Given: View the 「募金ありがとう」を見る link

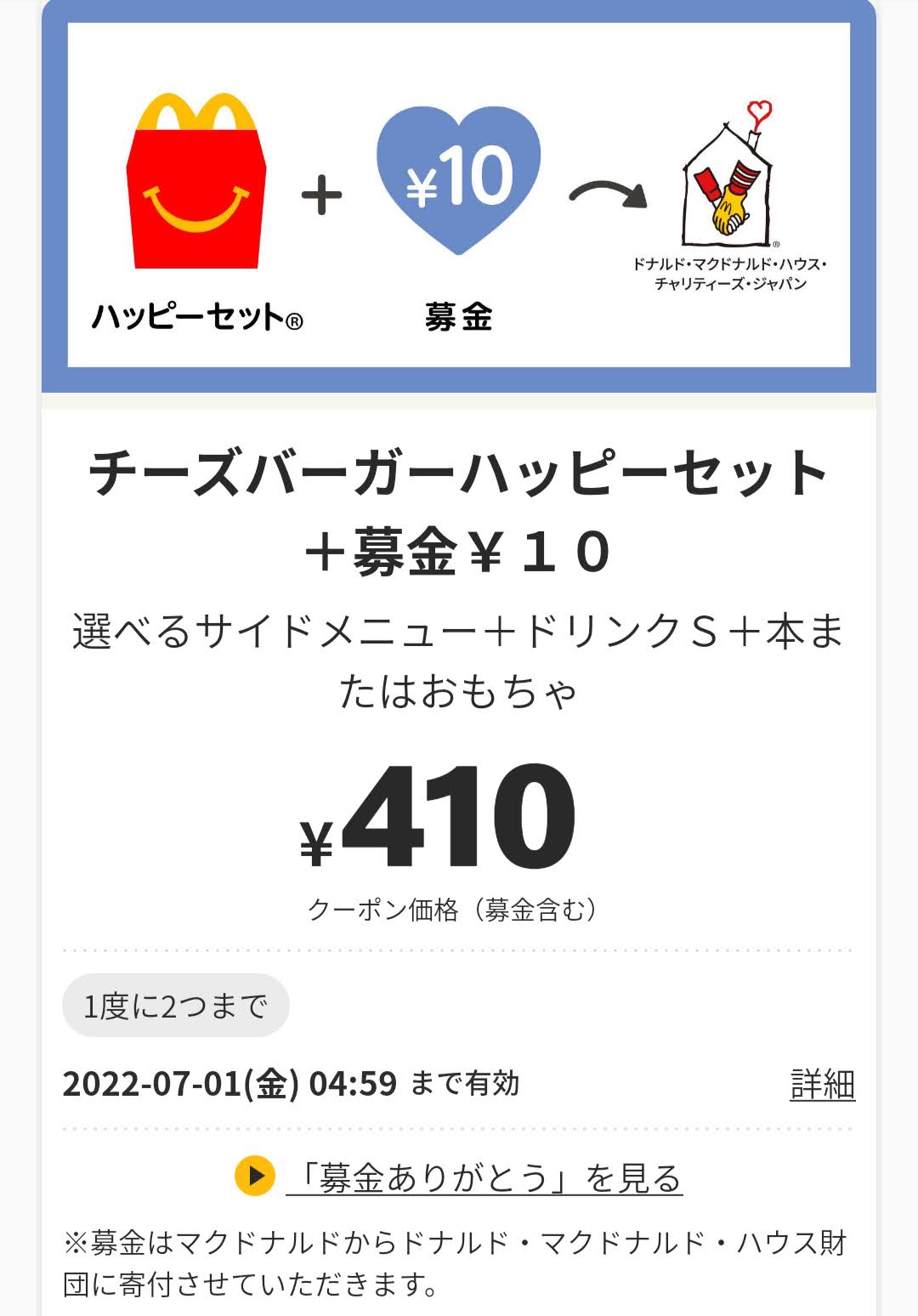Looking at the screenshot, I should coord(484,1178).
